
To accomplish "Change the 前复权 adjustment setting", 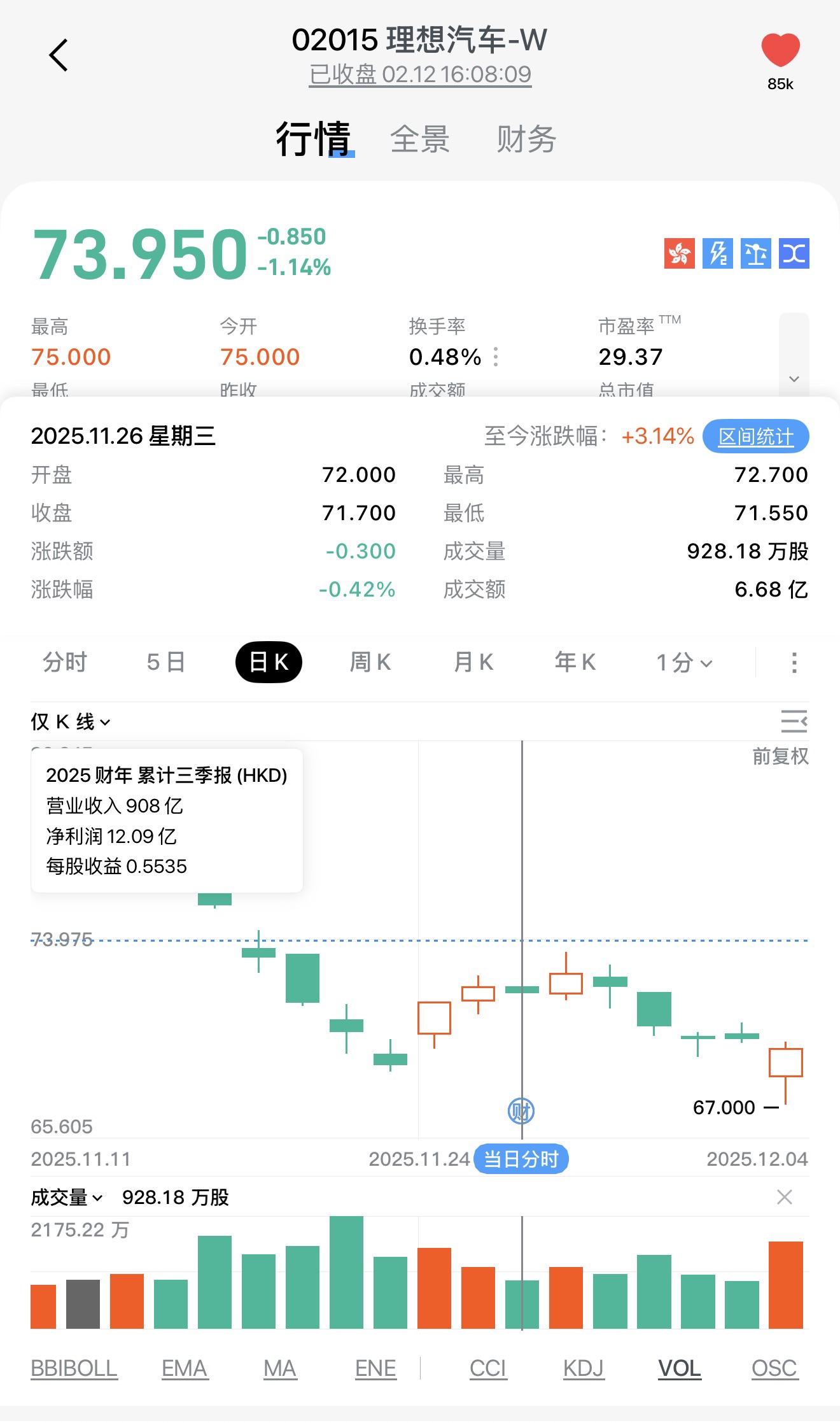I will tap(780, 756).
